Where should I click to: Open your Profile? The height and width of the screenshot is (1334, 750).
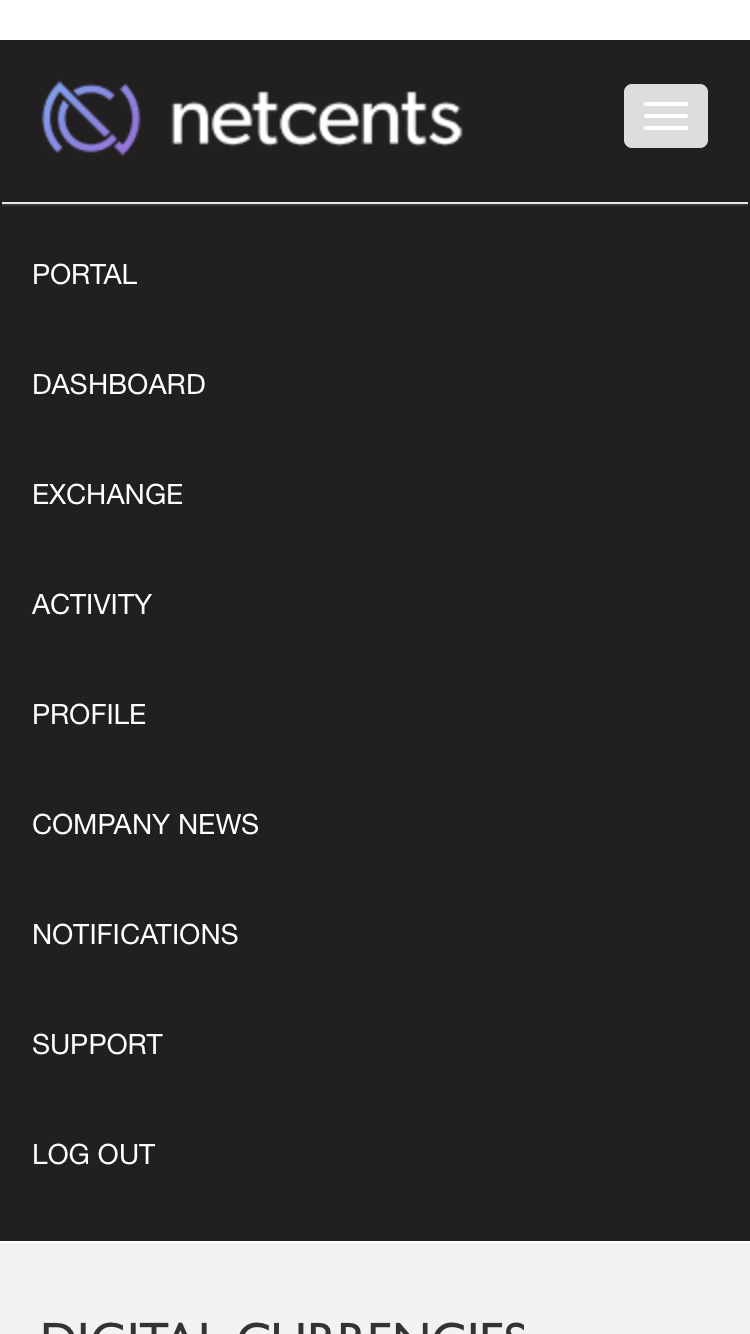[x=89, y=714]
